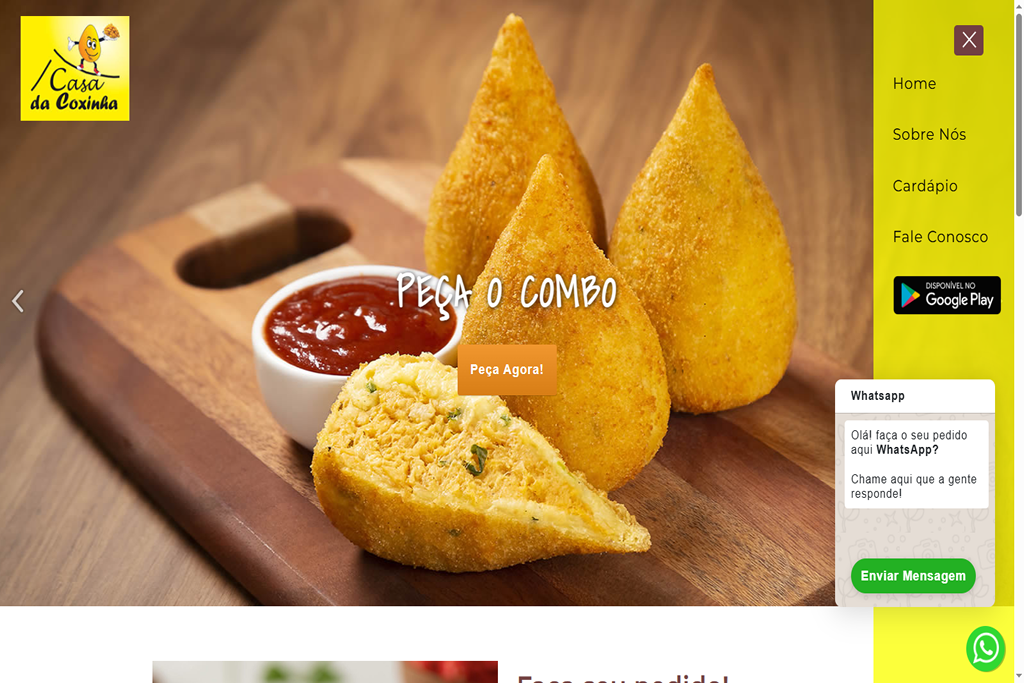1024x683 pixels.
Task: Close the side navigation menu
Action: tap(968, 40)
